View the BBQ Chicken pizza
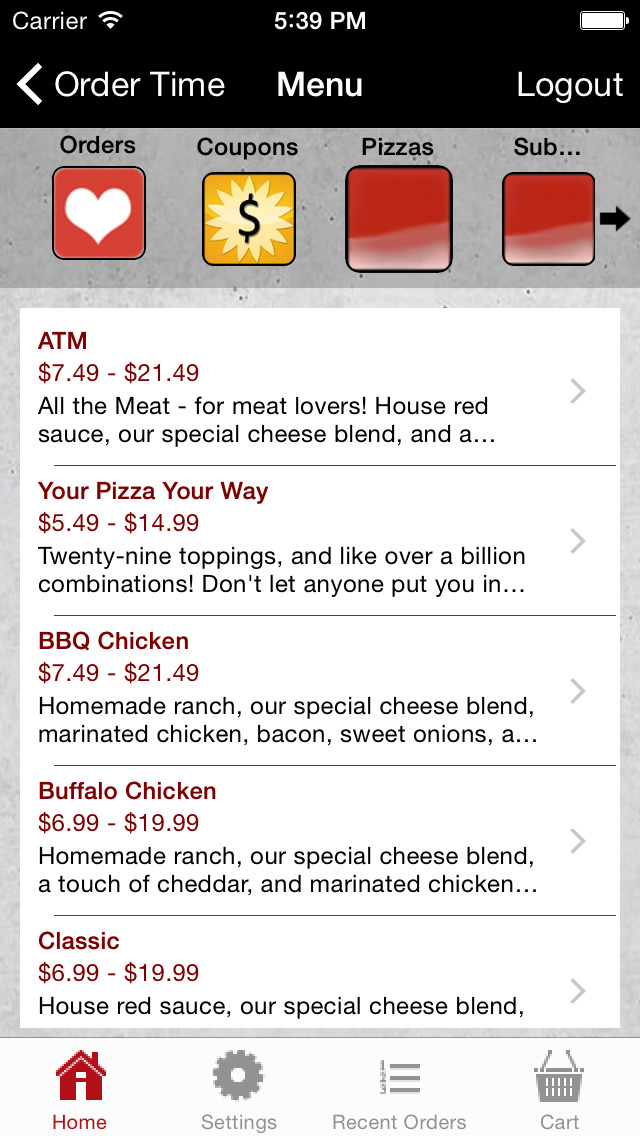This screenshot has height=1136, width=640. pyautogui.click(x=320, y=690)
